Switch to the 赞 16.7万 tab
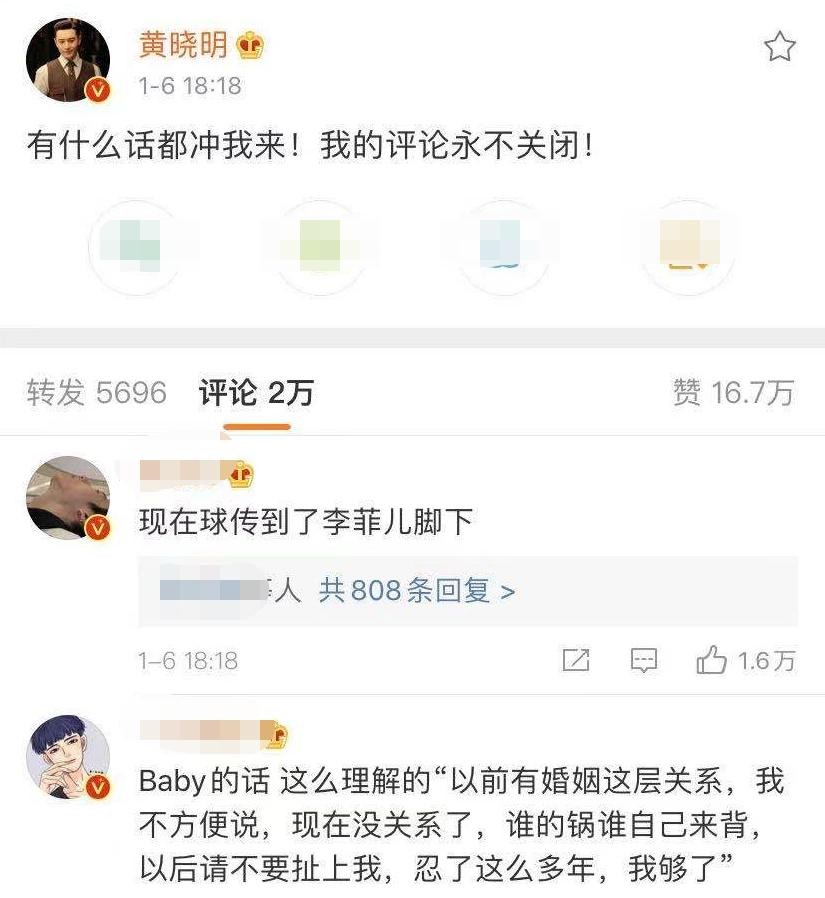The height and width of the screenshot is (898, 825). tap(733, 393)
